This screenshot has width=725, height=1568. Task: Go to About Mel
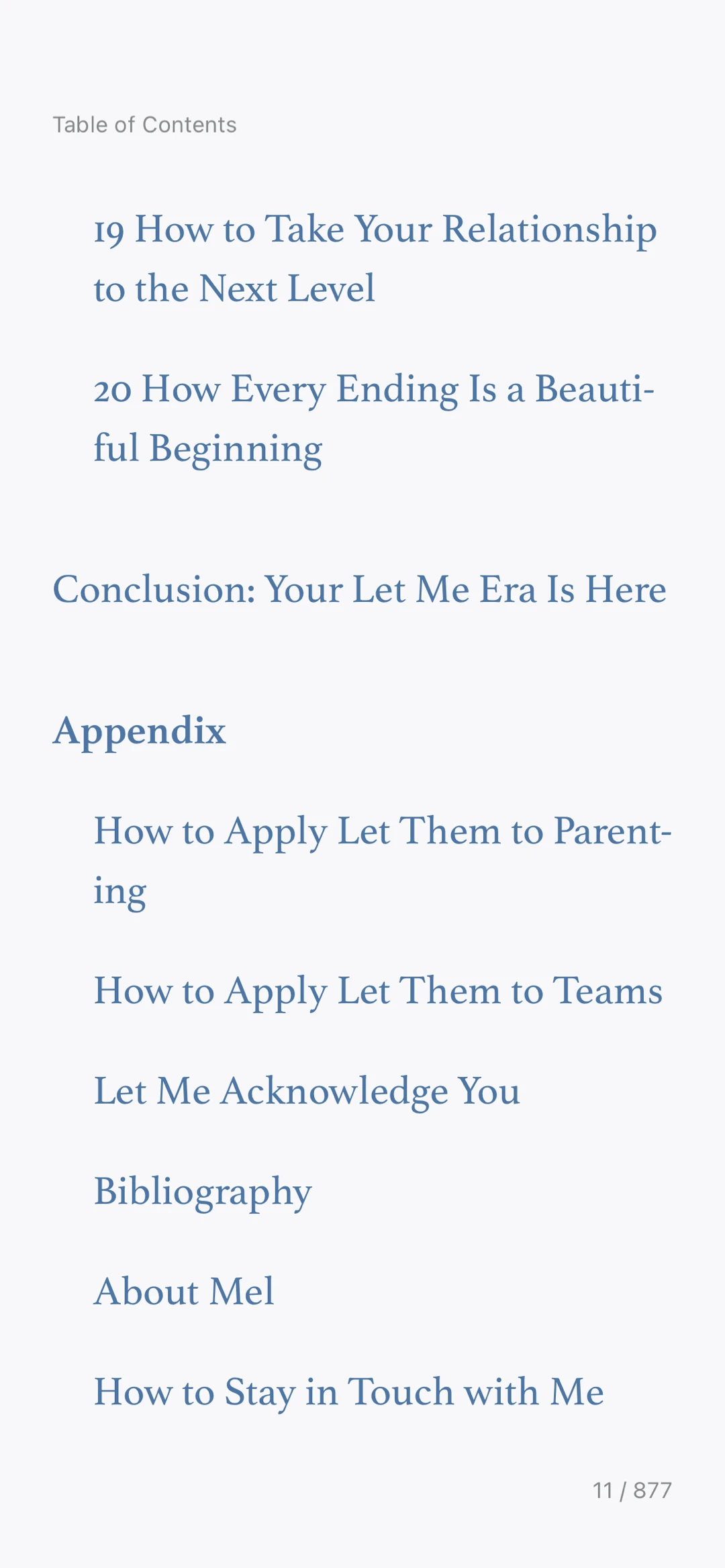[184, 1291]
